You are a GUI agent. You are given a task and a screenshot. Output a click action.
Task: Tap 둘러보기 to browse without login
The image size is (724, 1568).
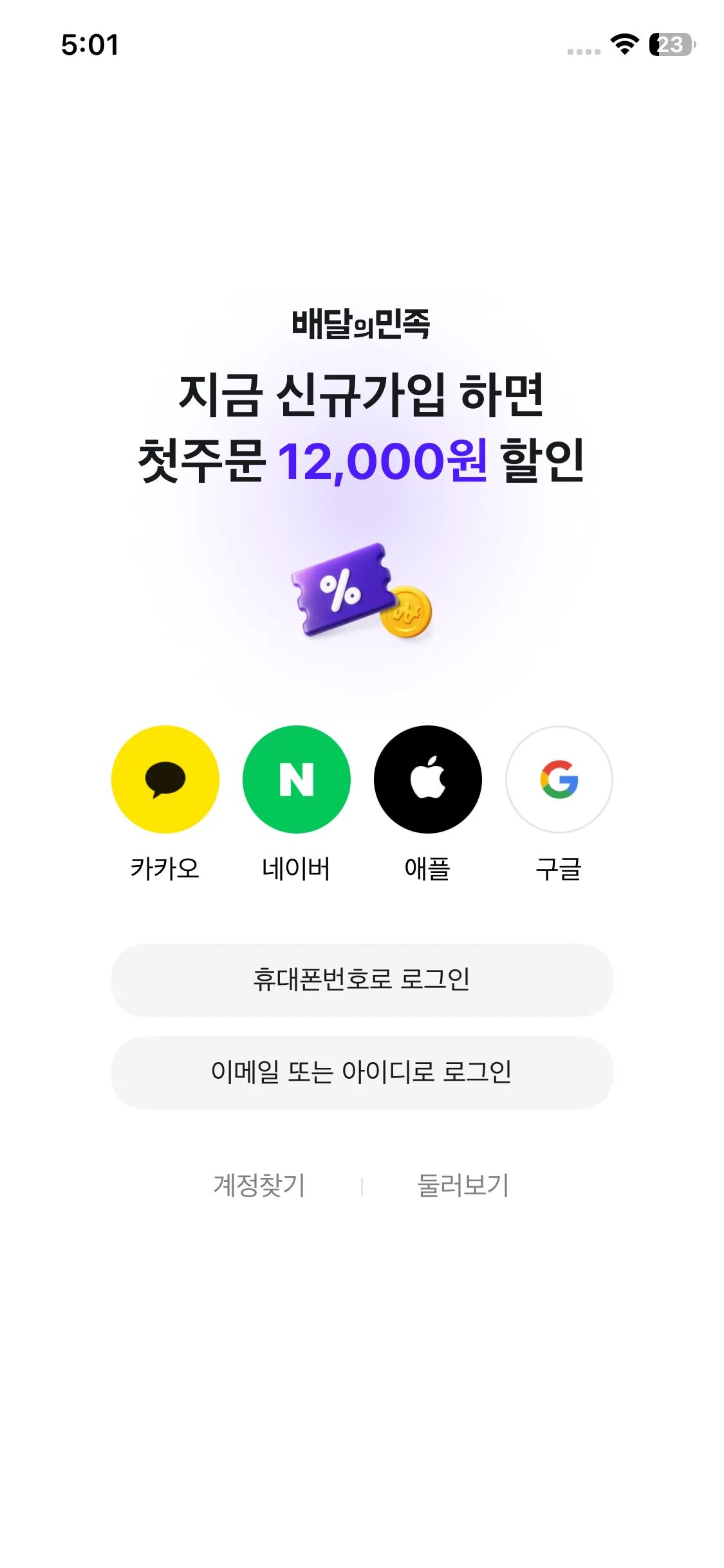click(x=463, y=1185)
